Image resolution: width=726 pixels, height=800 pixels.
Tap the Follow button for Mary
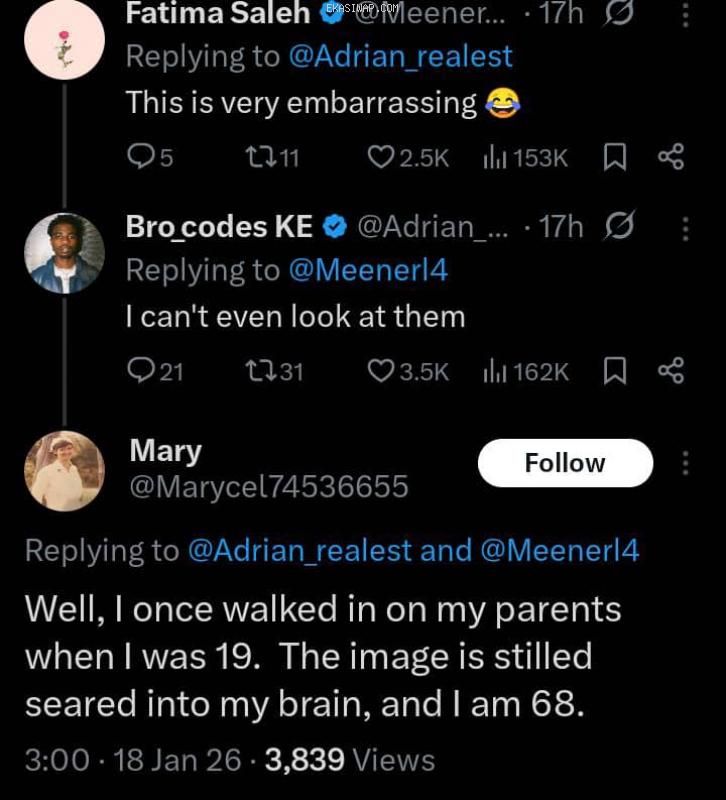pos(565,463)
